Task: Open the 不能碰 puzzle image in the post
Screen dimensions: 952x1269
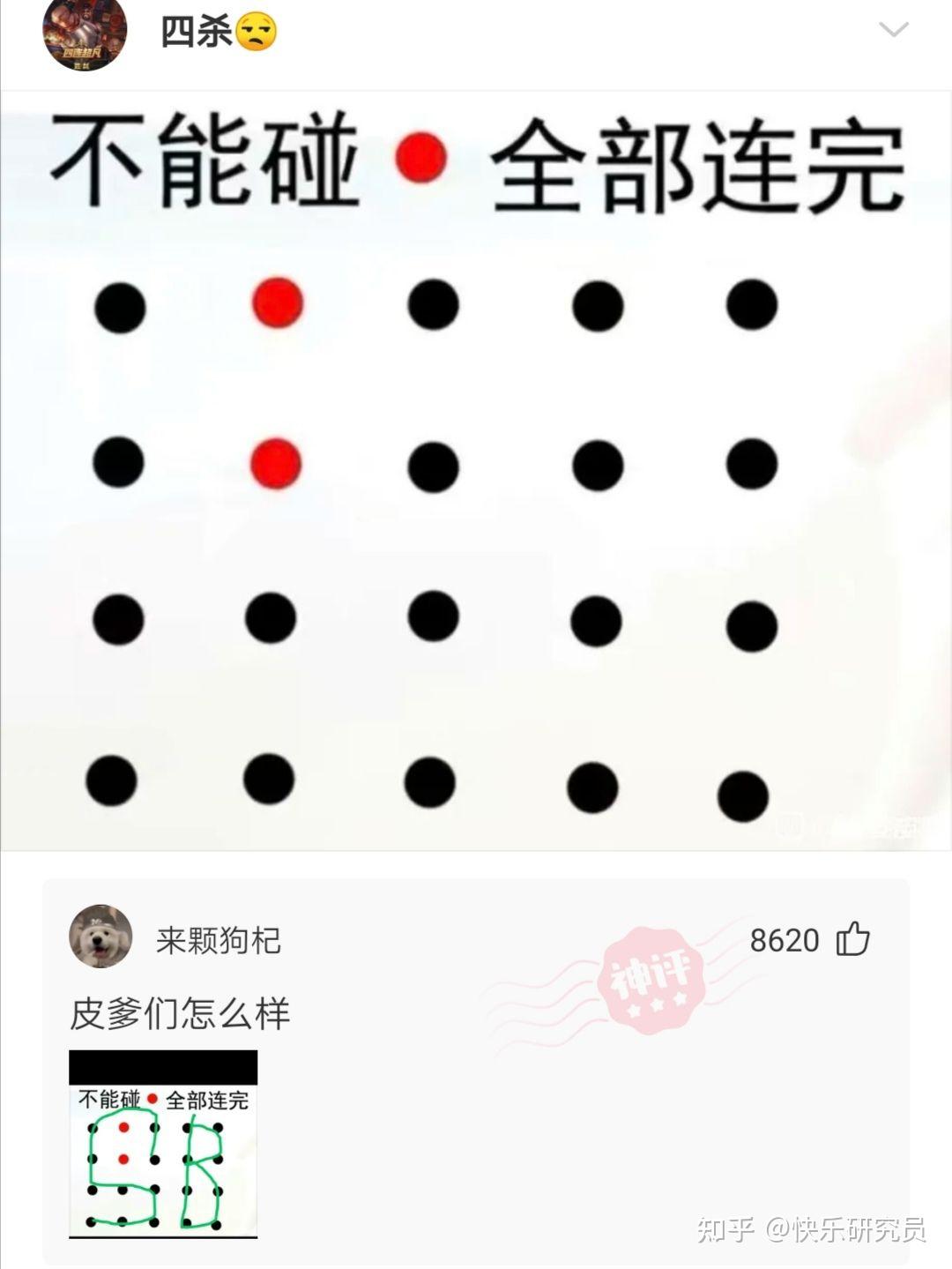Action: click(x=476, y=471)
